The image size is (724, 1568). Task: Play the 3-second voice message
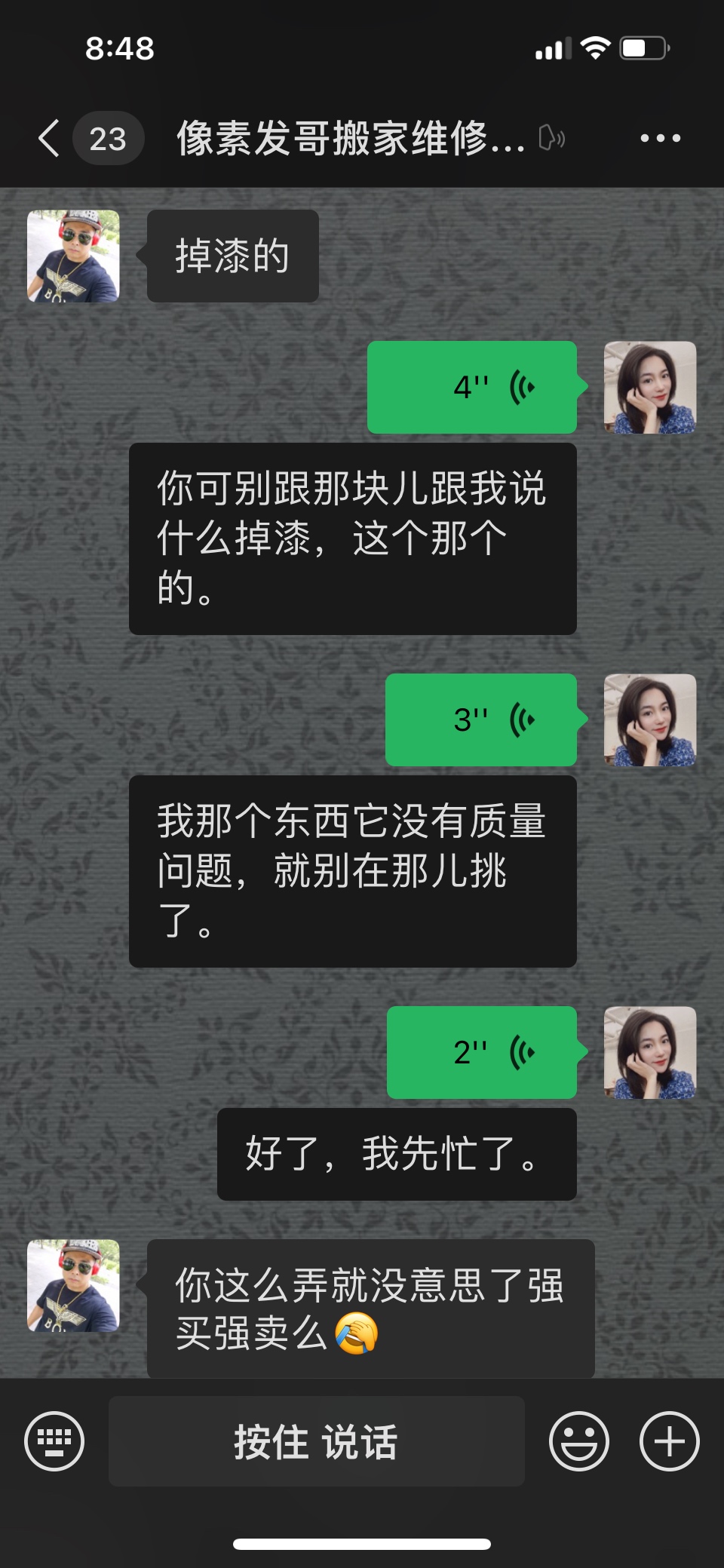[481, 720]
